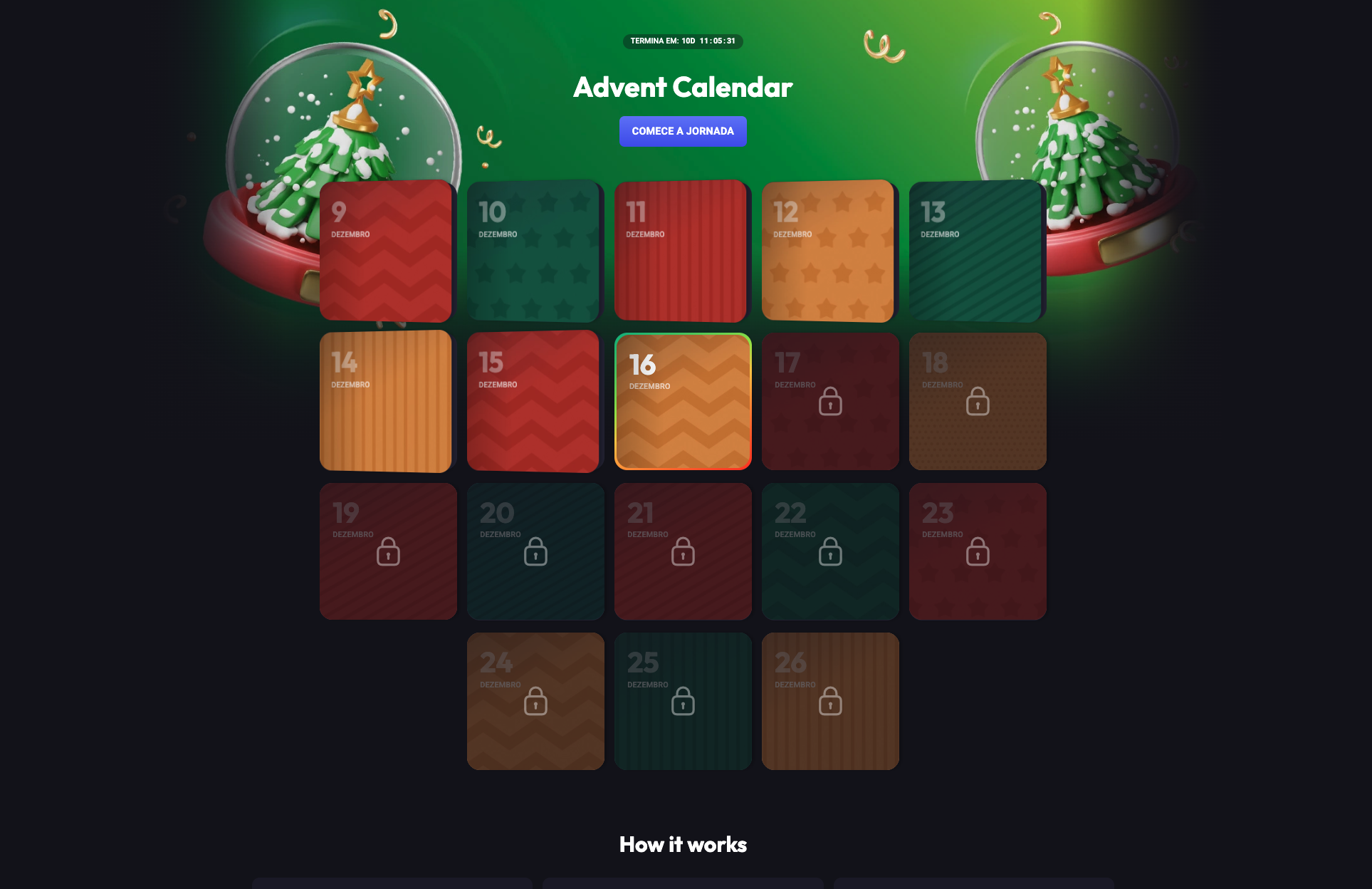
Task: Open the 9 Dezembro calendar tile
Action: click(386, 251)
